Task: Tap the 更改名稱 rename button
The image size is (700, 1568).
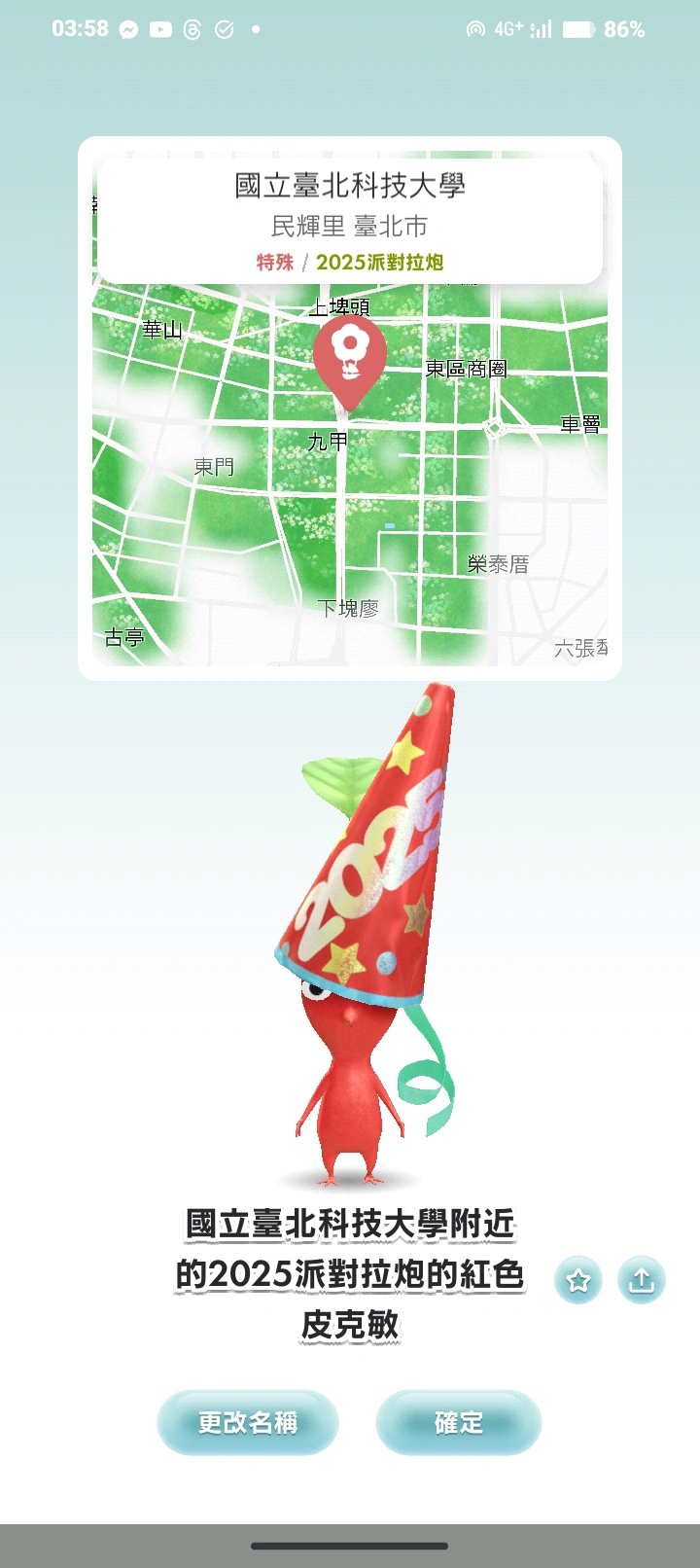Action: (x=247, y=1422)
